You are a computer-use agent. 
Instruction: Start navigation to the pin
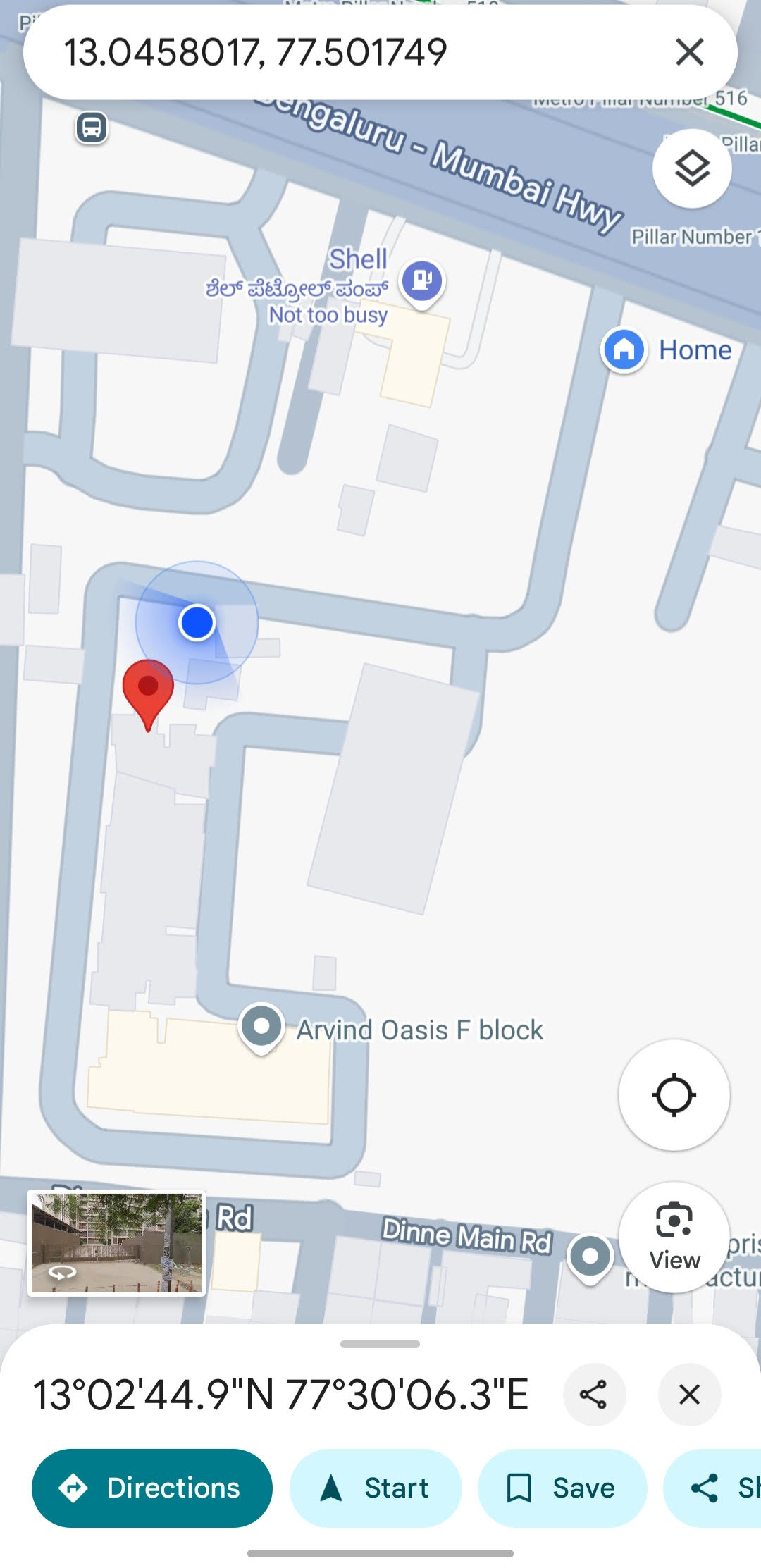[x=376, y=1488]
